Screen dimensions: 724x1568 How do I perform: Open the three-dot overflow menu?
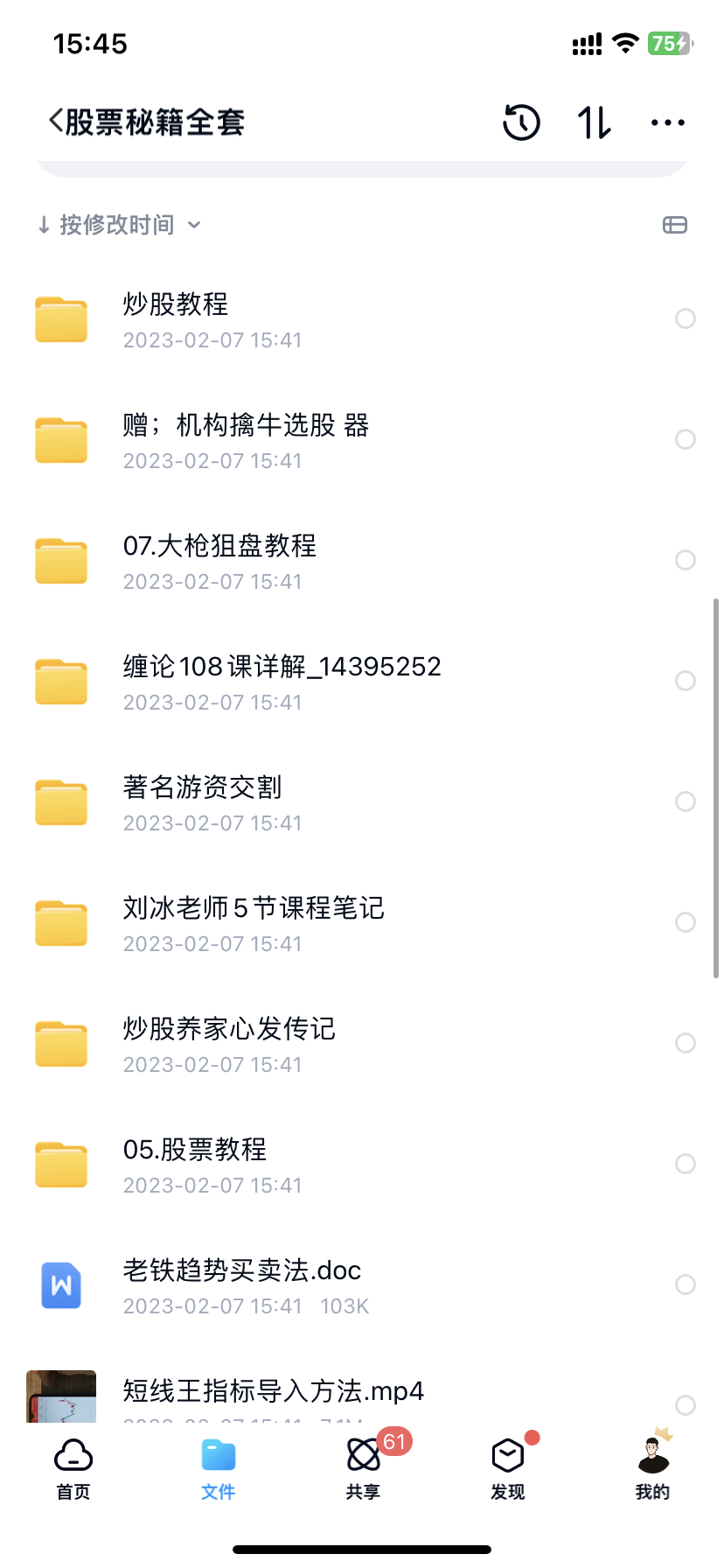[668, 122]
